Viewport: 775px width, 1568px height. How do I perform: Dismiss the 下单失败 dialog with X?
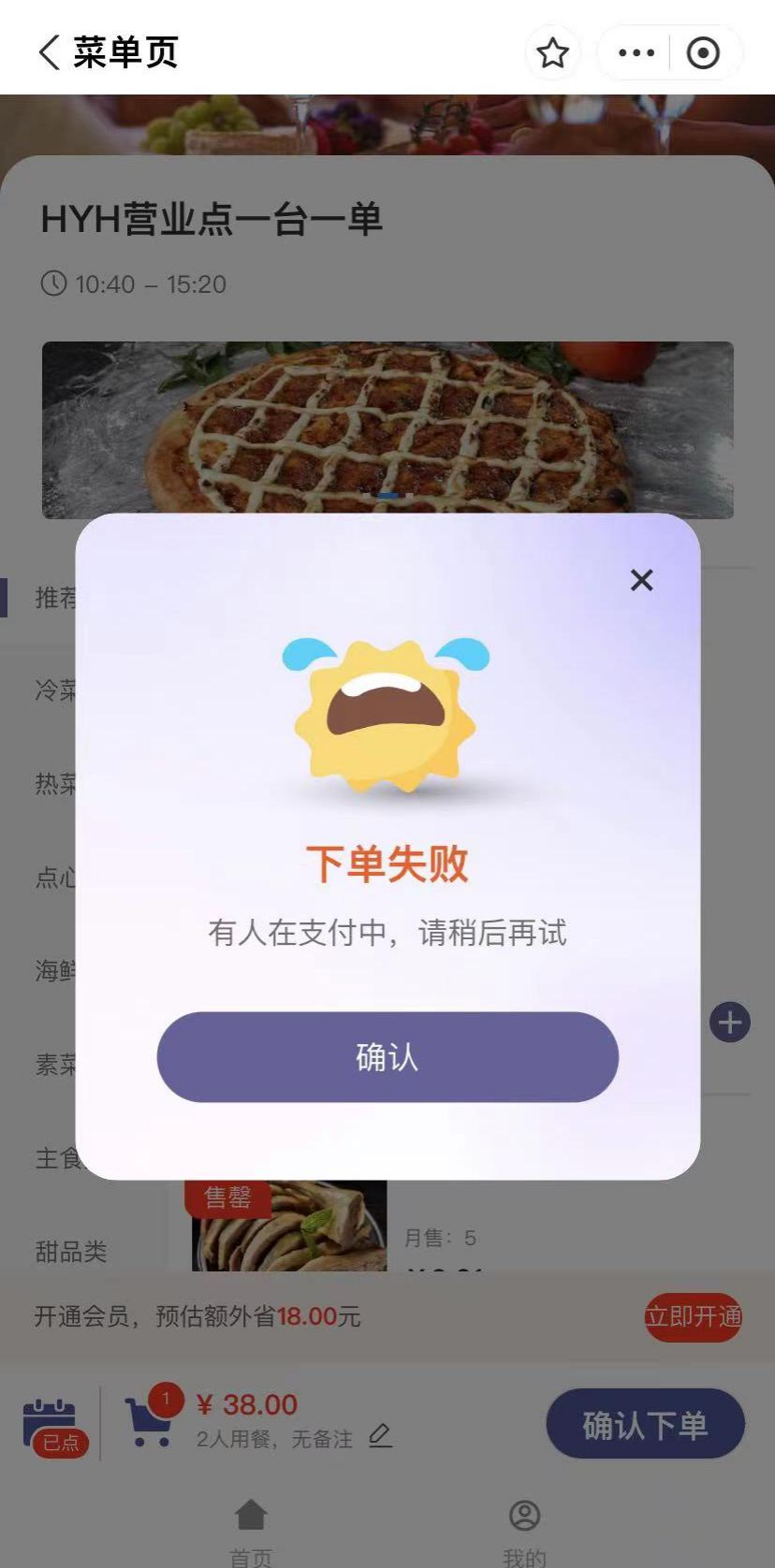pos(641,580)
